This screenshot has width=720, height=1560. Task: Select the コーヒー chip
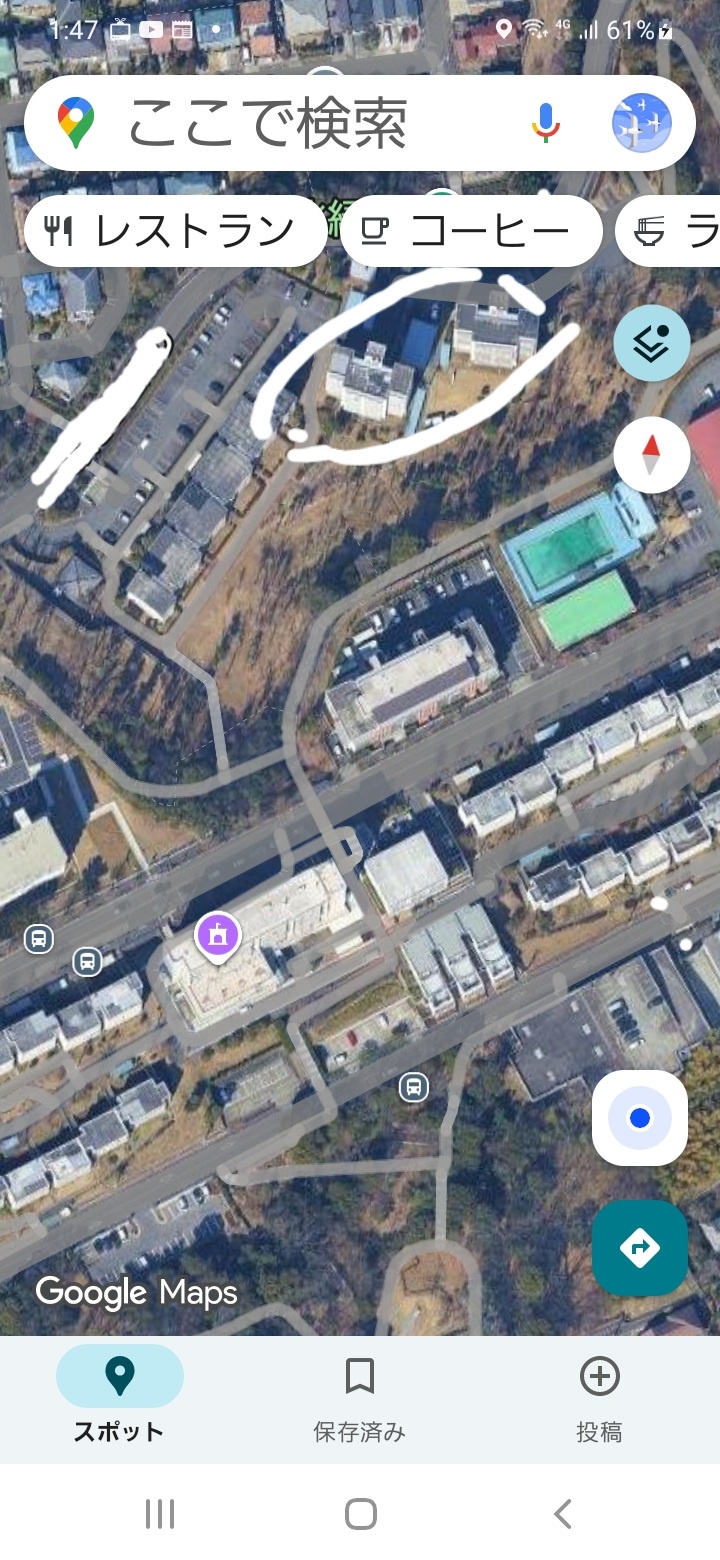(x=471, y=231)
